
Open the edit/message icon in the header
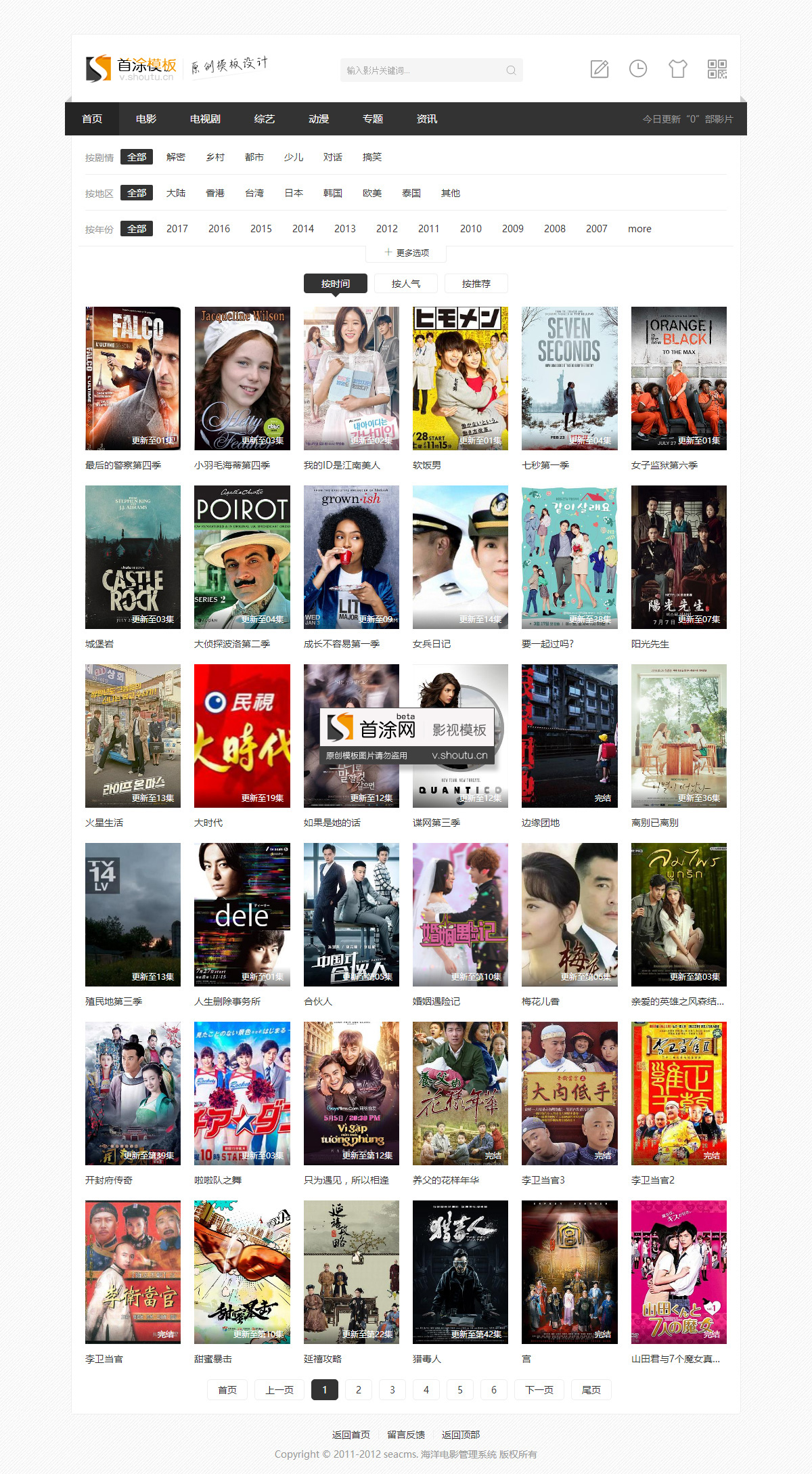click(x=600, y=69)
